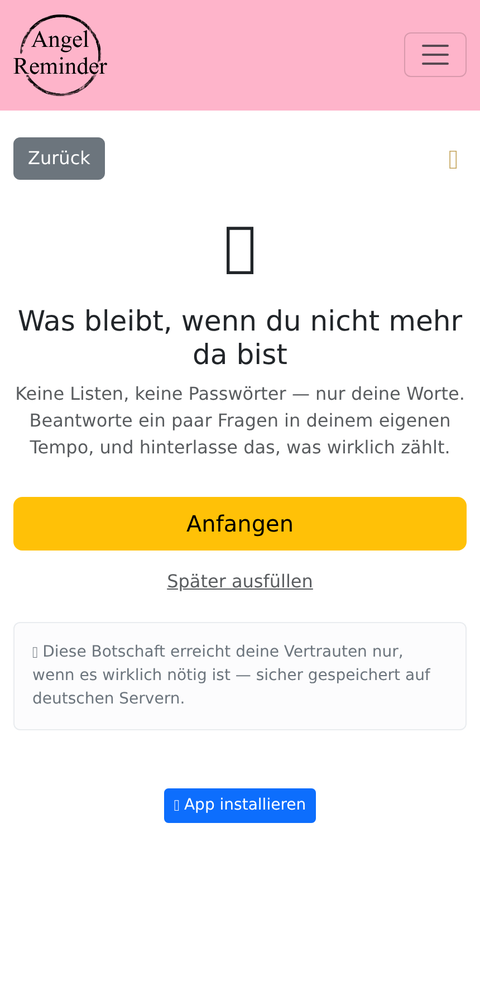Open the hamburger navigation menu
480x1005 pixels.
[x=435, y=54]
